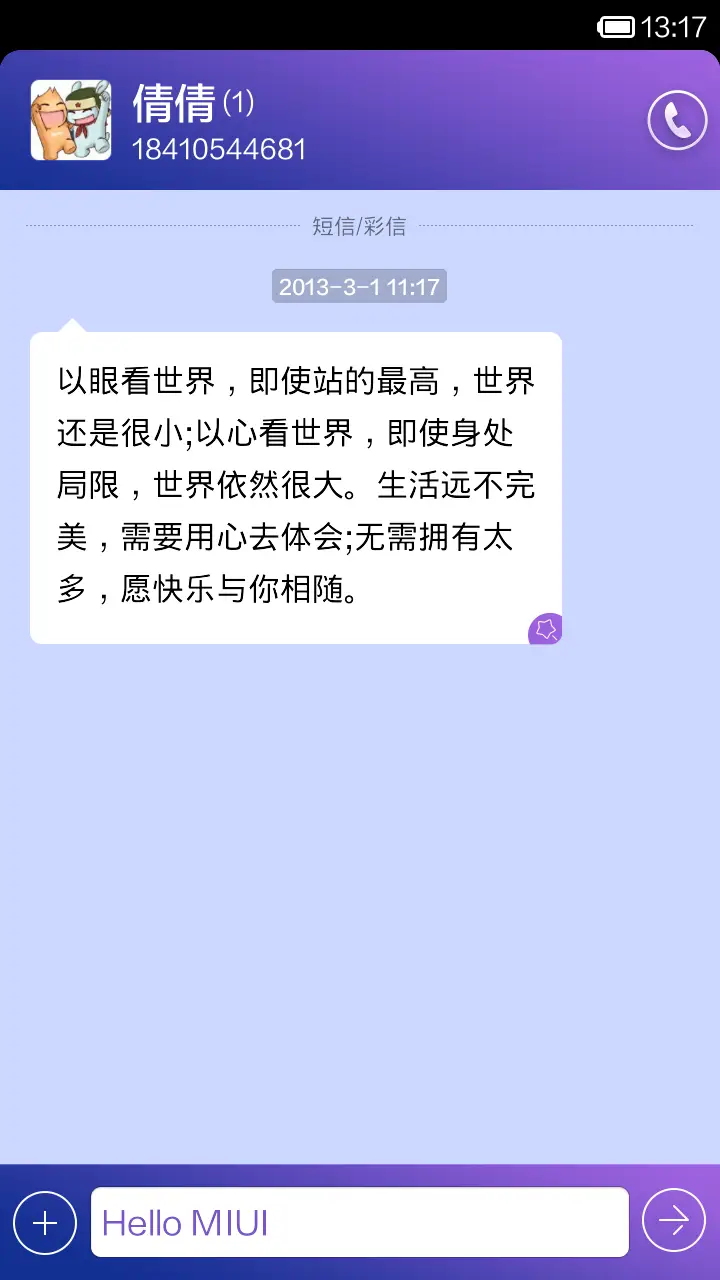Tap the empty chat background area
Viewport: 720px width, 1280px height.
360,900
